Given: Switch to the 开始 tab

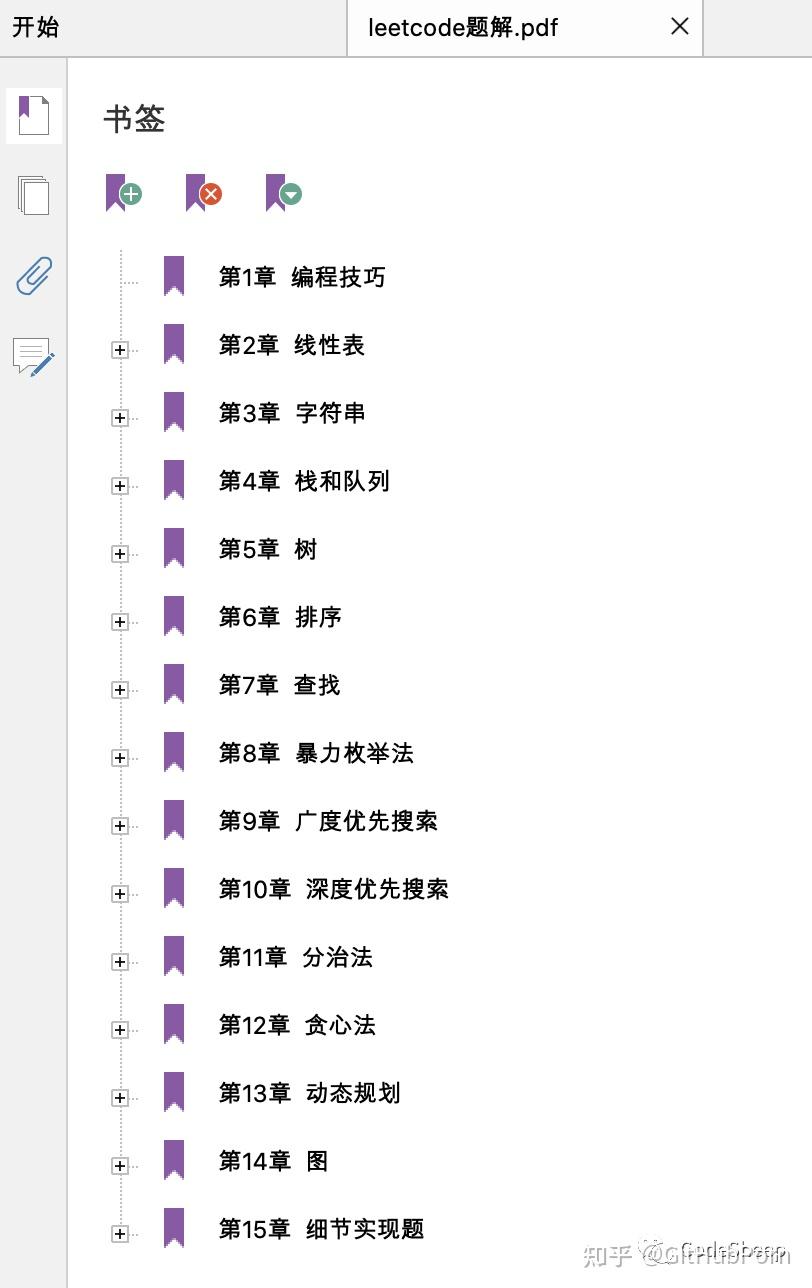Looking at the screenshot, I should point(36,27).
